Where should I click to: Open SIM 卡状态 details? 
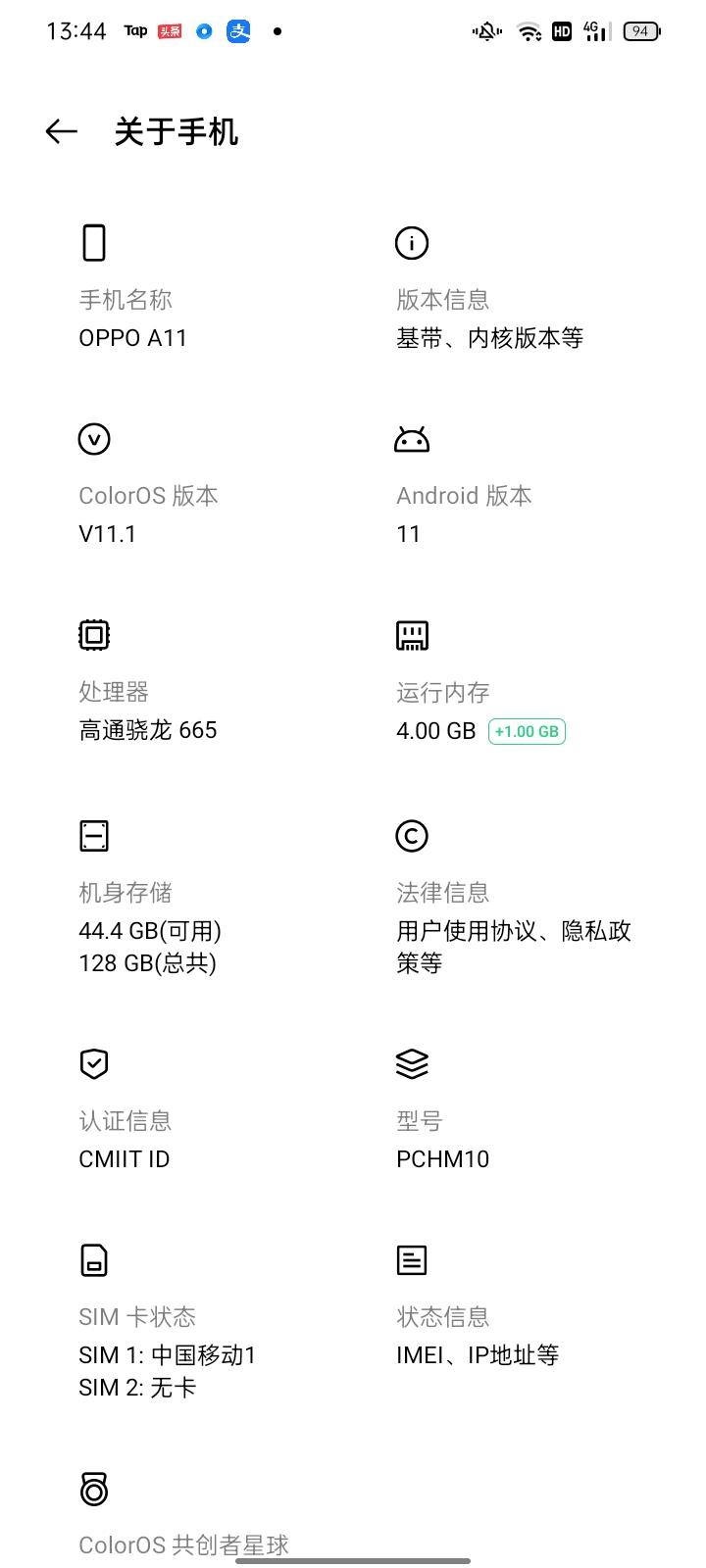[167, 1350]
